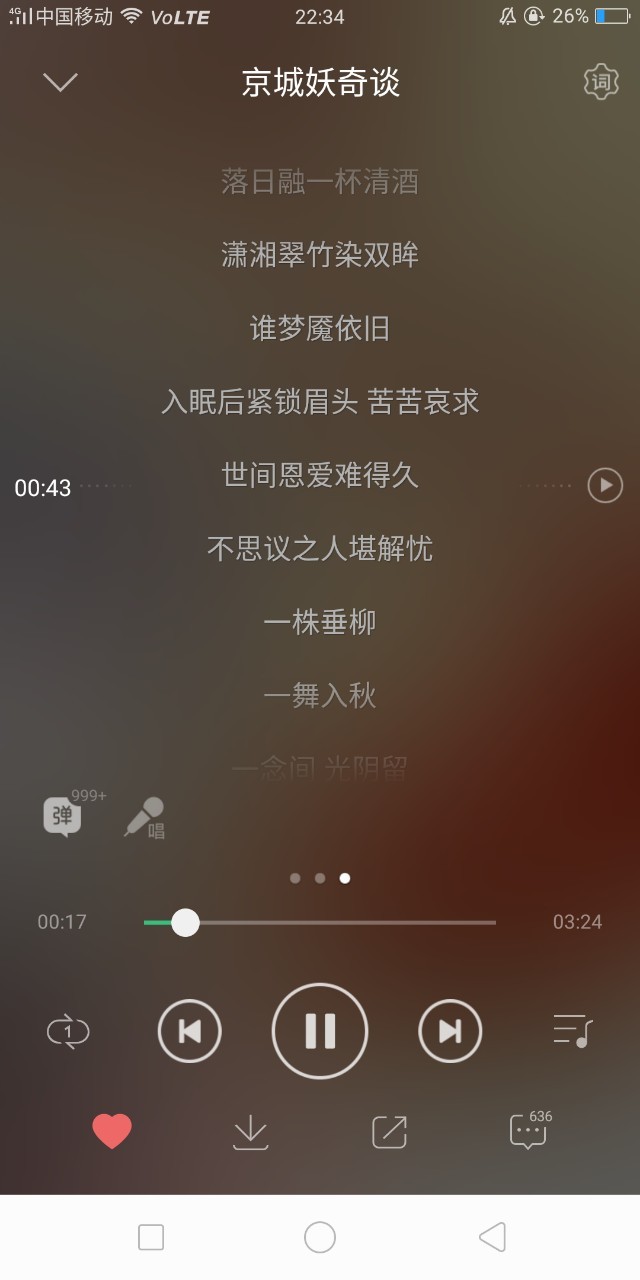
Task: Share the song 京城妖奇谈
Action: tap(389, 1131)
